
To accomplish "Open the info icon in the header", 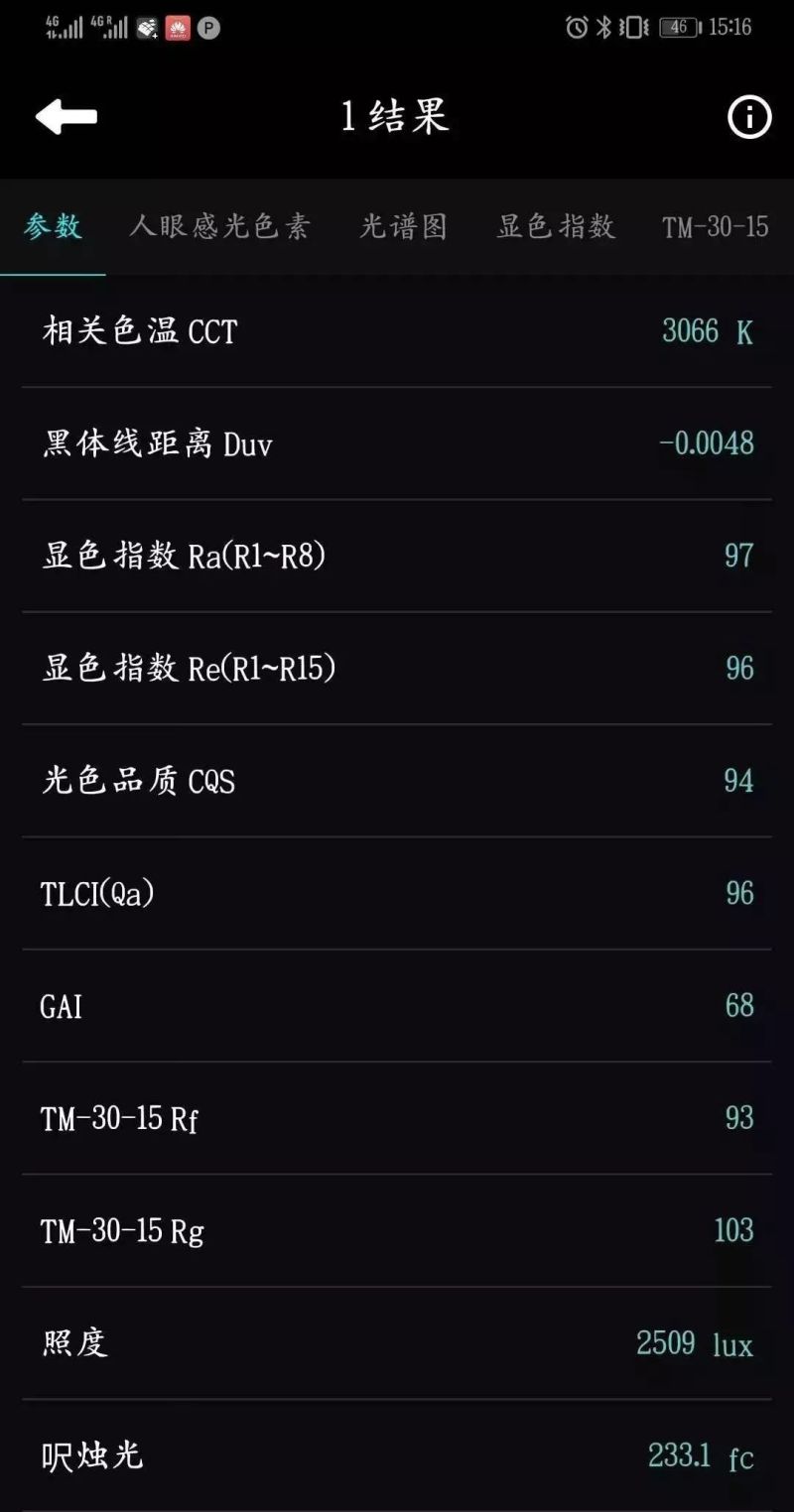I will point(748,118).
